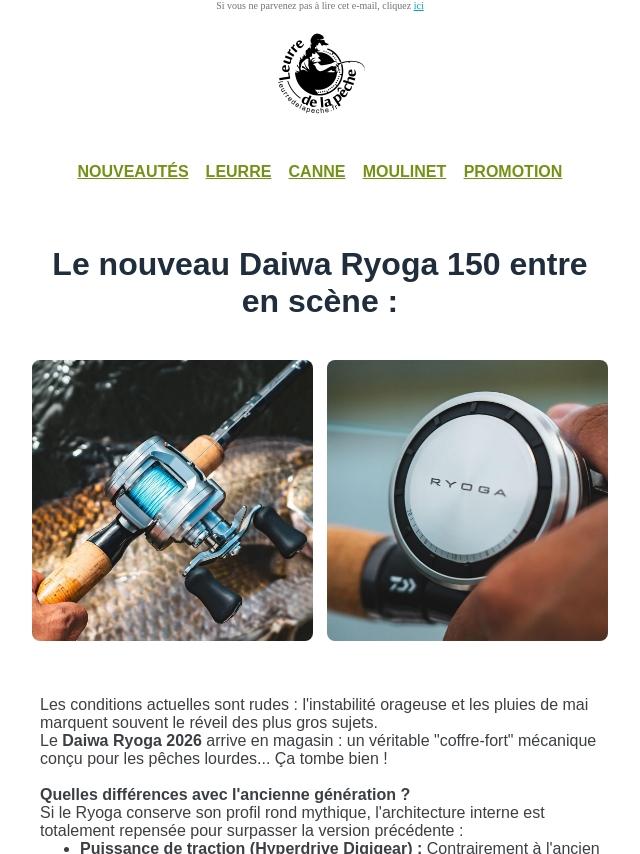The width and height of the screenshot is (640, 854).
Task: Tap the Leurre de la pêche header logo
Action: (x=320, y=74)
